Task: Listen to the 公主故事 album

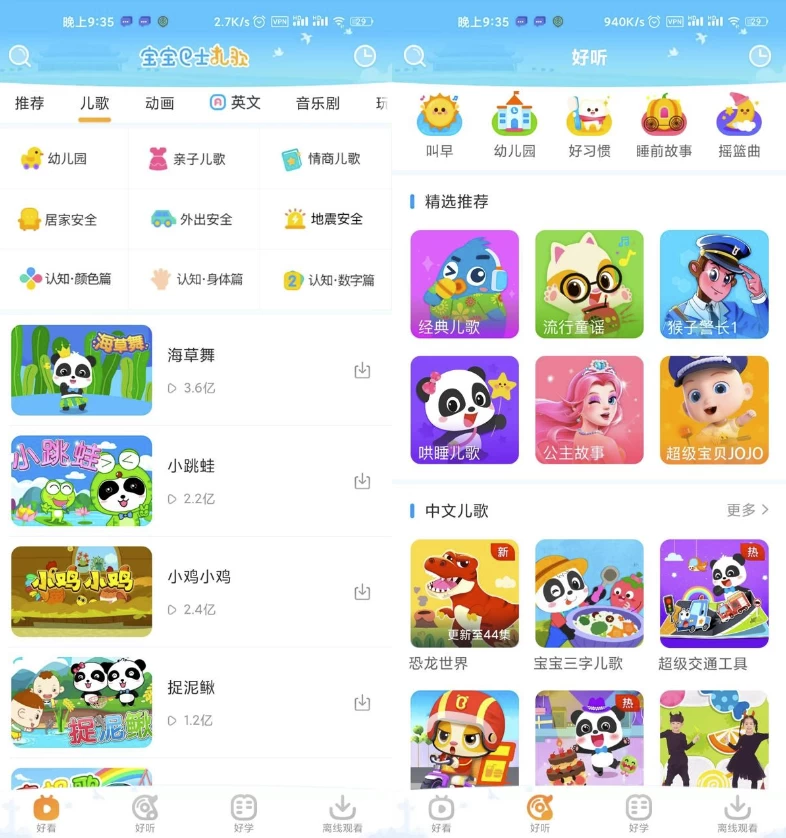Action: [589, 410]
